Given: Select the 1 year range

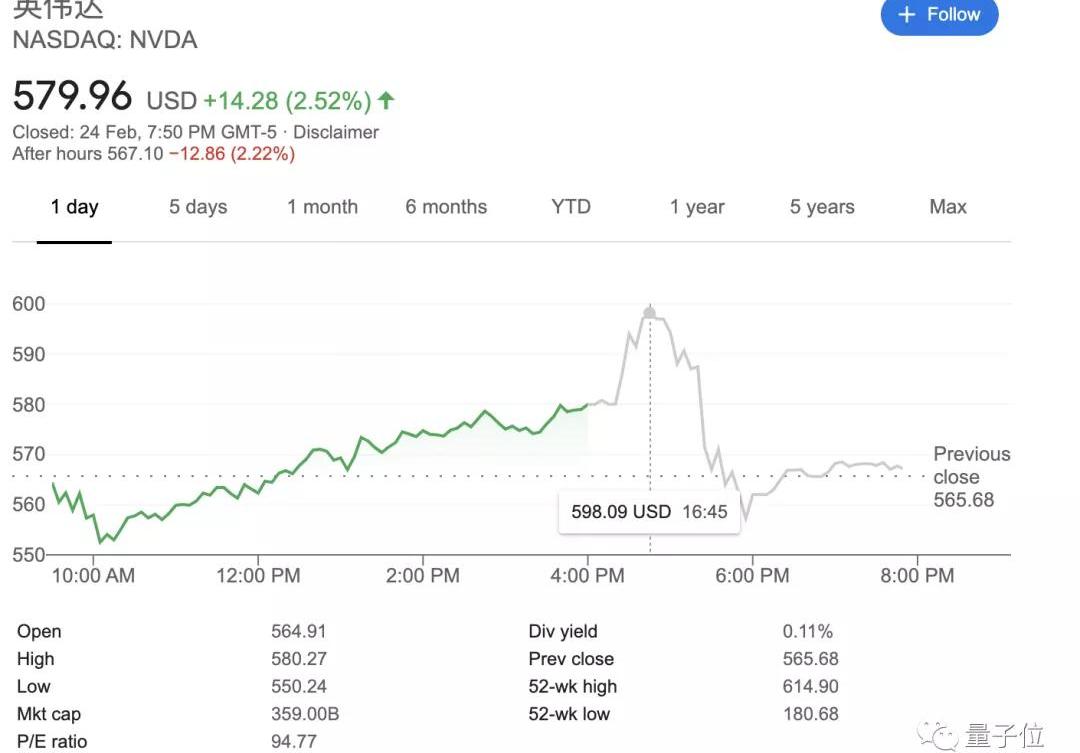Looking at the screenshot, I should [697, 207].
